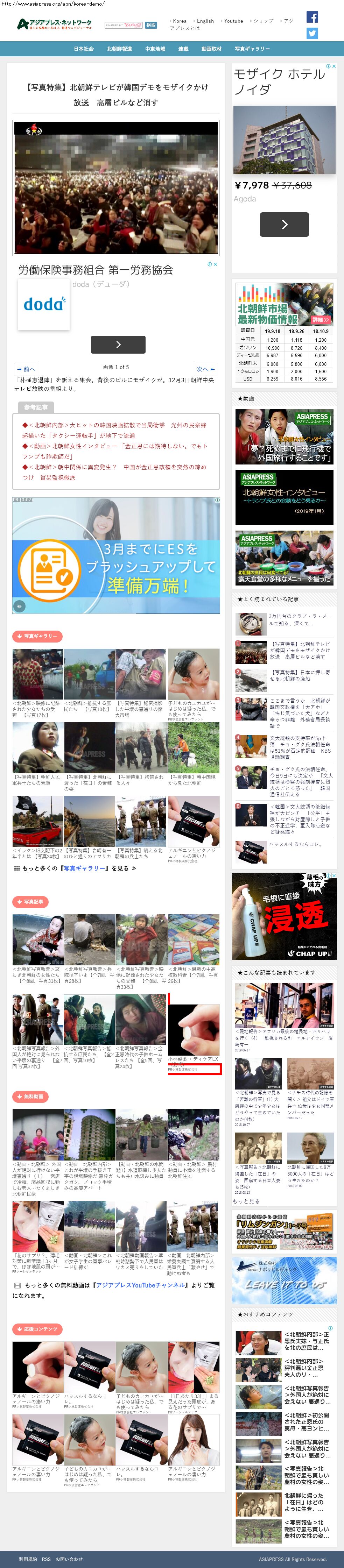Select the 中東地域 menu item
Screen dimensions: 344x1568
pos(155,49)
